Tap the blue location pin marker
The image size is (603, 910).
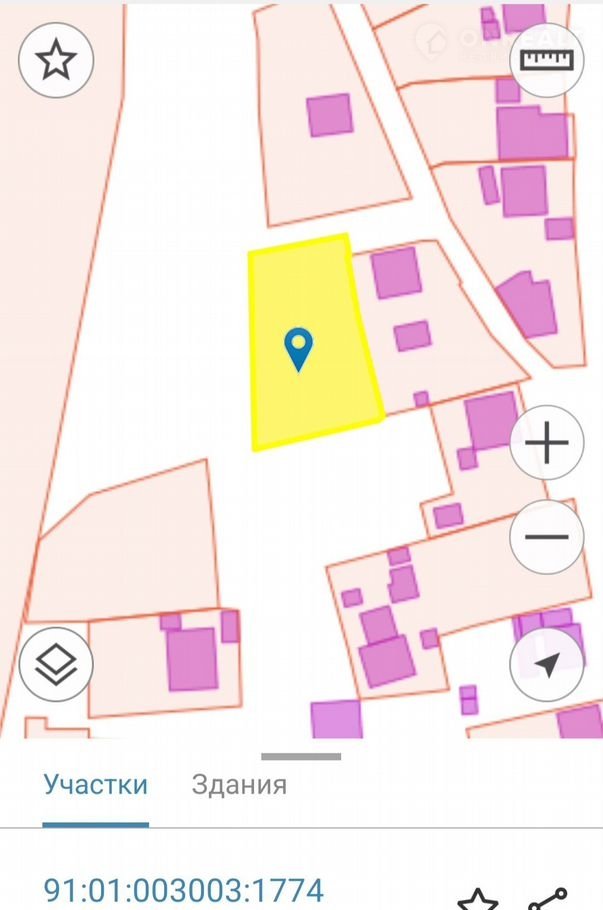[x=298, y=349]
